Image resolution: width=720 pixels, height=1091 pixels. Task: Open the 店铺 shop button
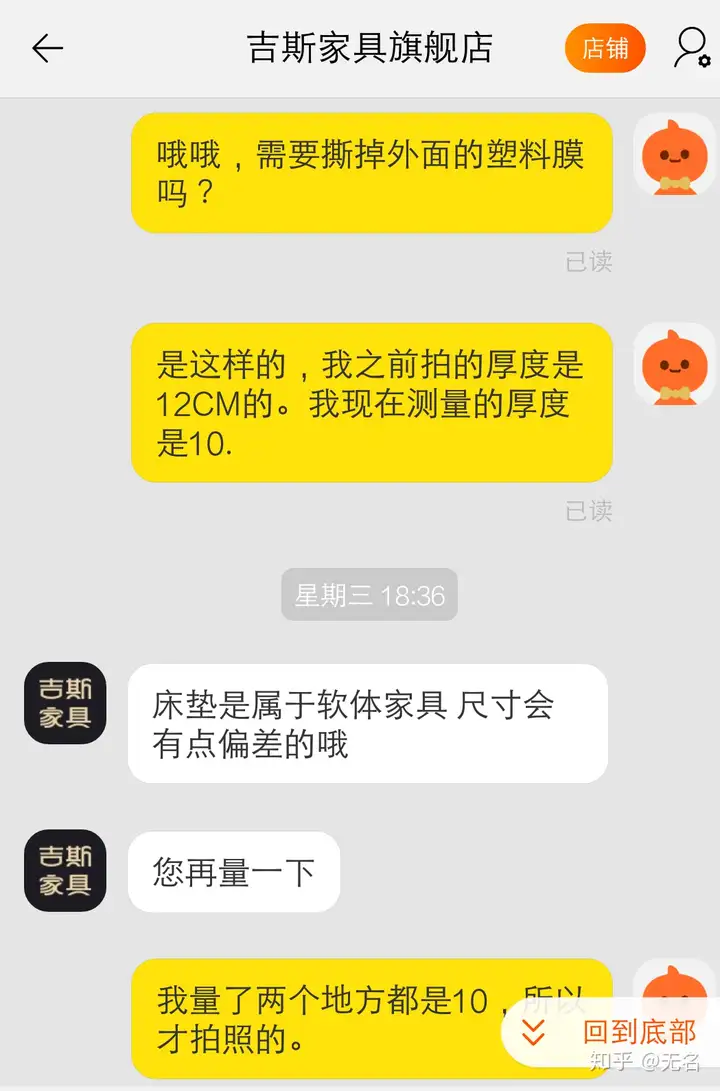(605, 48)
